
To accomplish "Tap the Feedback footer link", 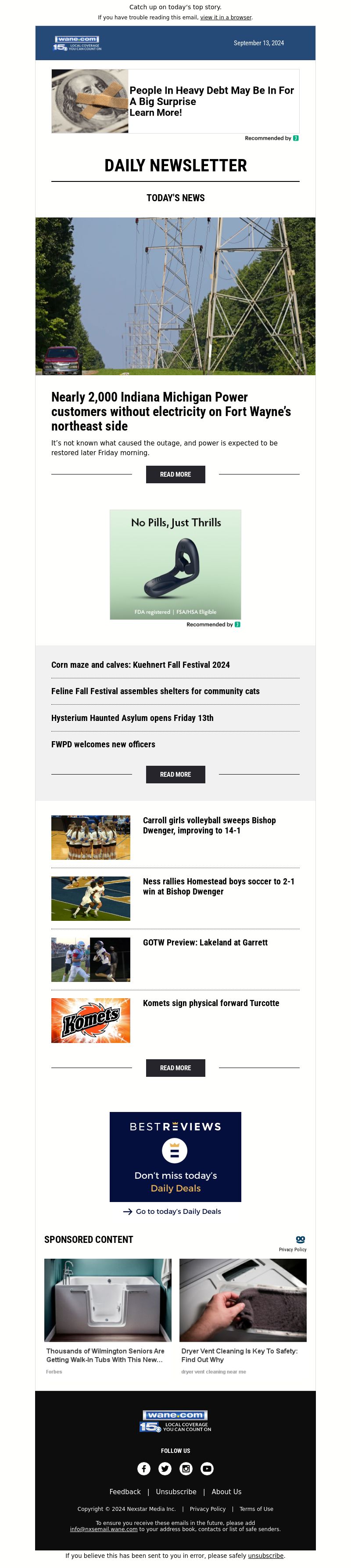I will 125,1491.
